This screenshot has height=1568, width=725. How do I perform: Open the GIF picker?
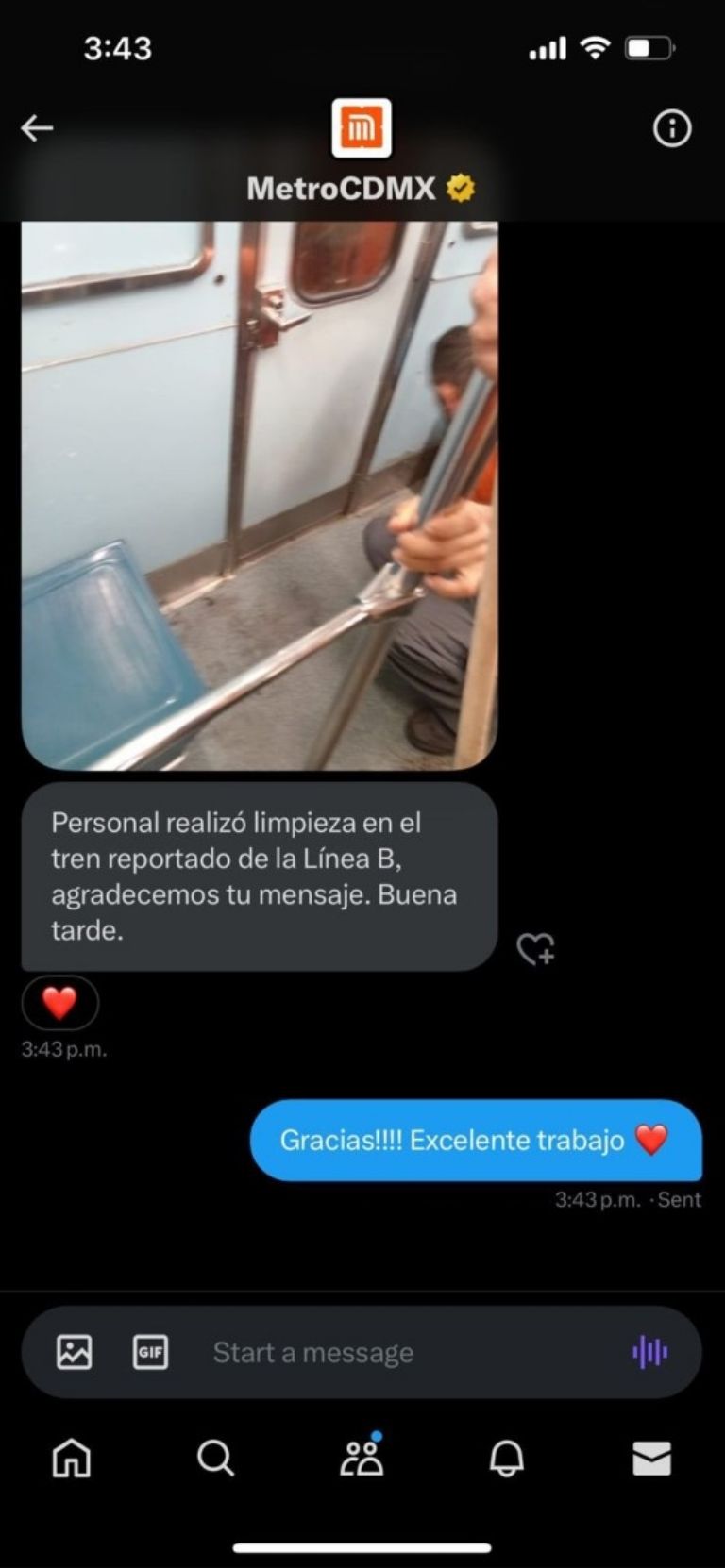(x=150, y=1352)
